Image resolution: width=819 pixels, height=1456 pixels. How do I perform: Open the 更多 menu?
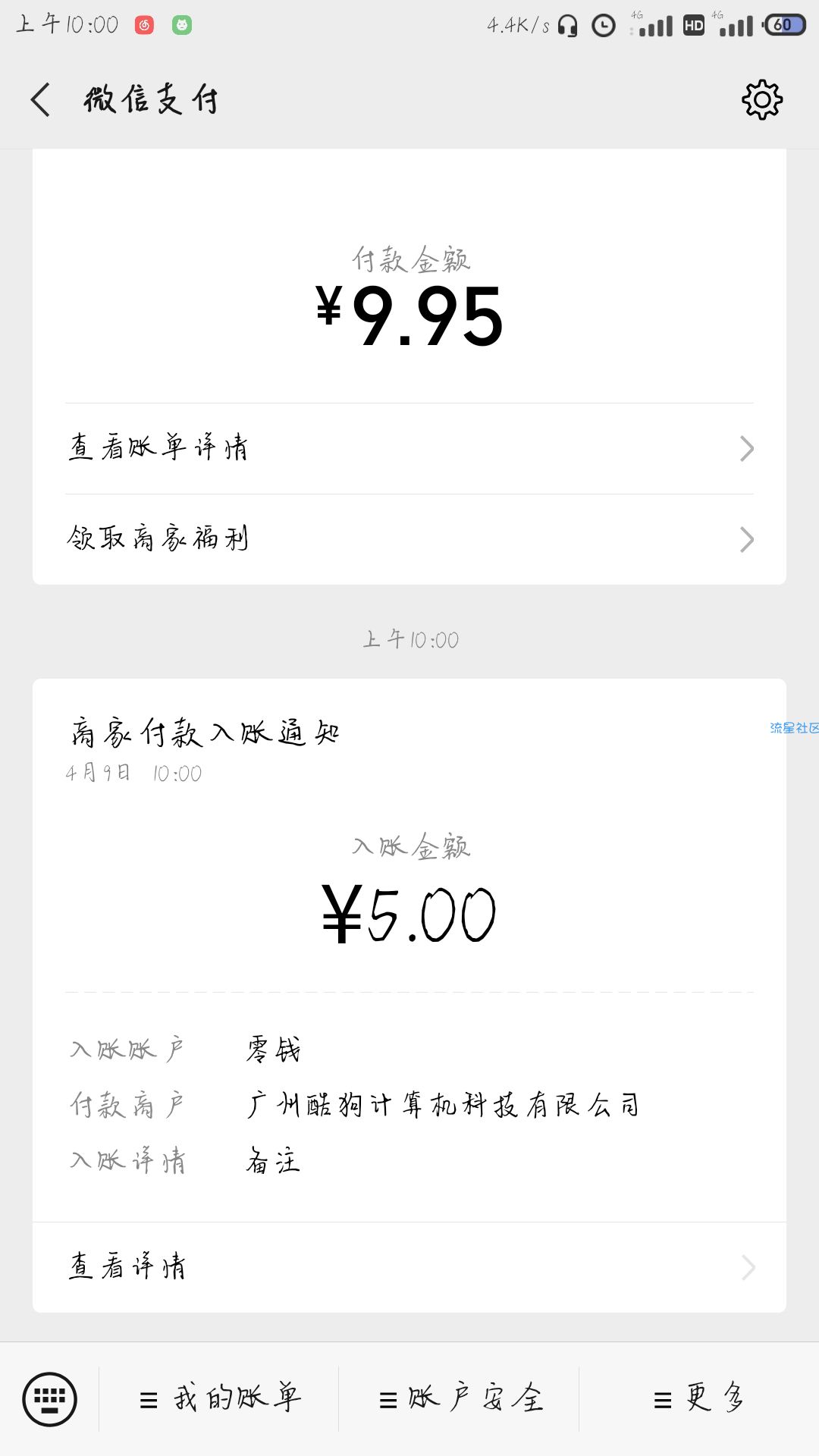pyautogui.click(x=698, y=1398)
